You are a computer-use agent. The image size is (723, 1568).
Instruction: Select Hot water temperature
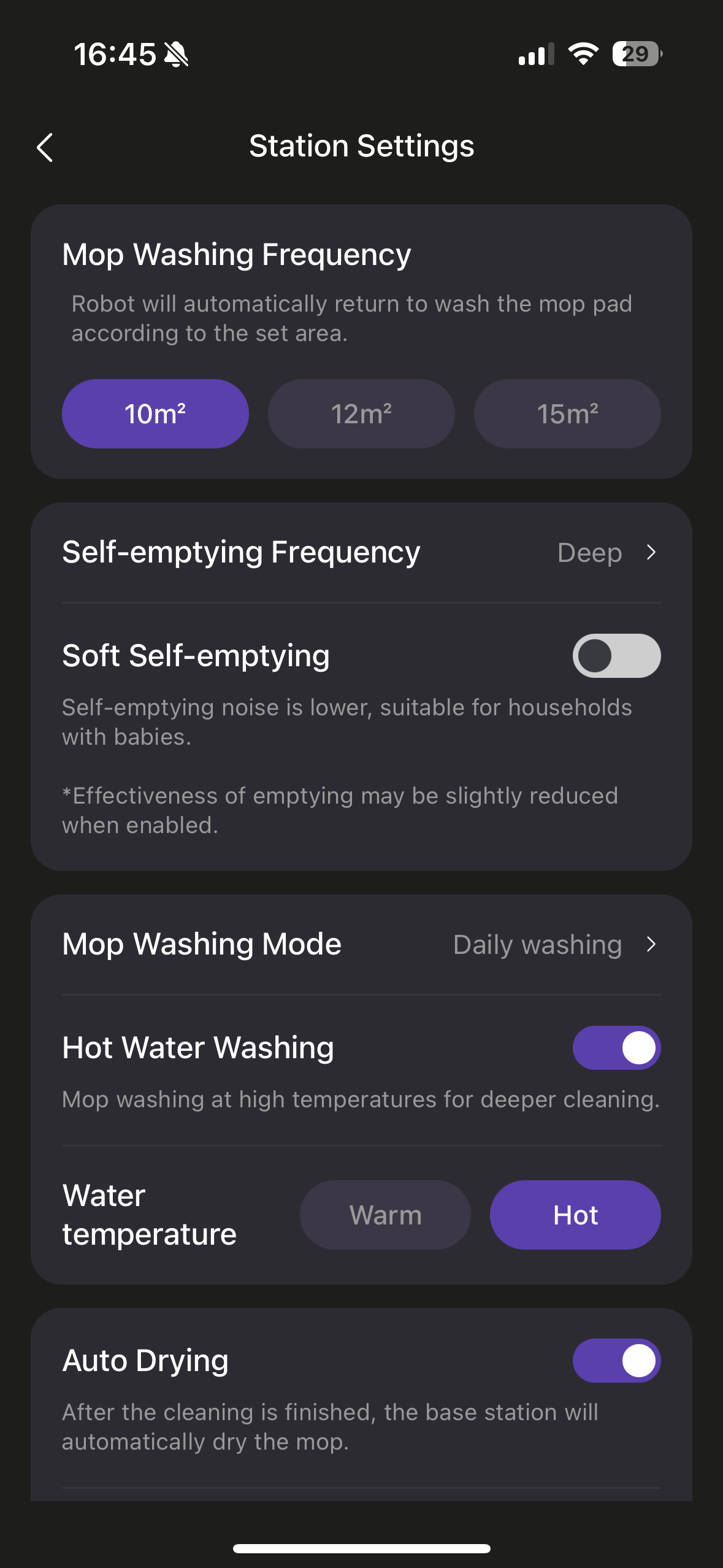point(575,1215)
